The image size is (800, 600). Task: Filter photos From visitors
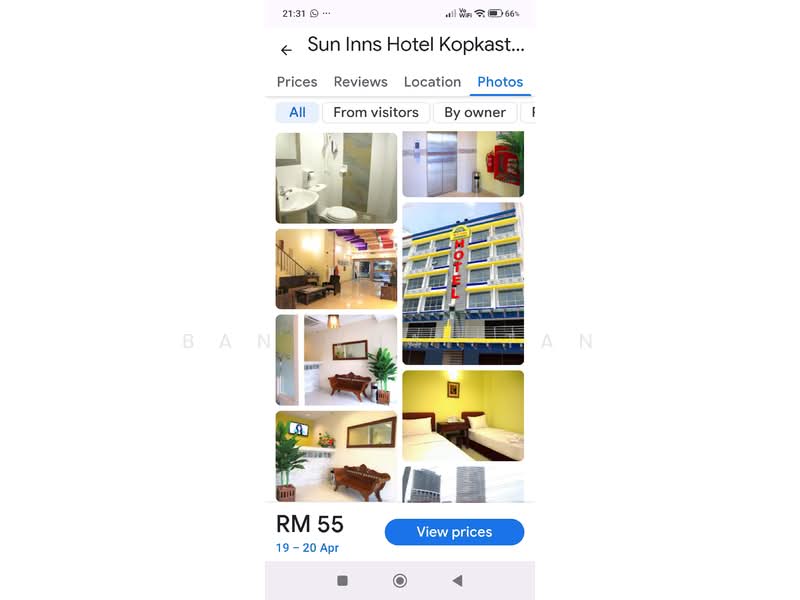pos(376,112)
